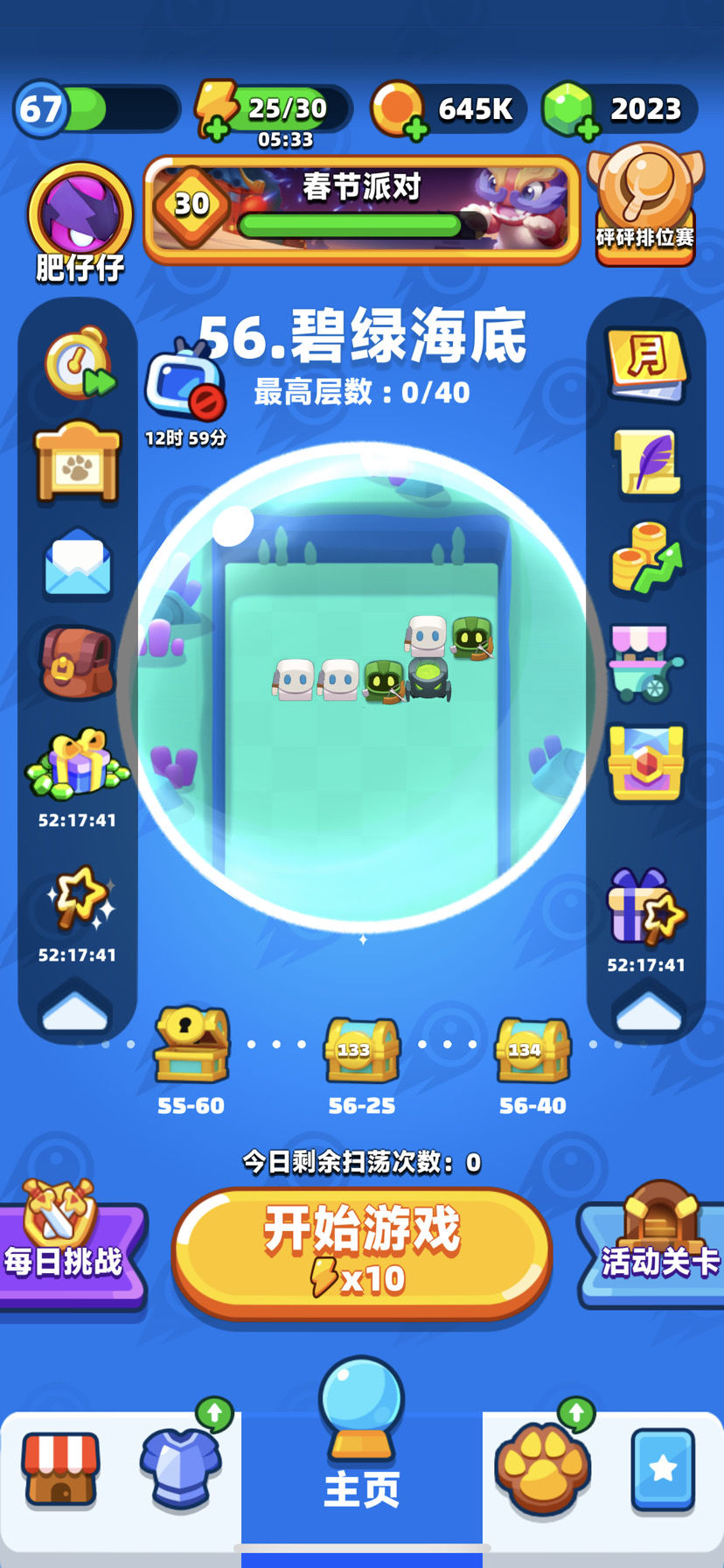The height and width of the screenshot is (1568, 724).
Task: Open the 56-25 treasure chest reward
Action: click(x=362, y=1050)
